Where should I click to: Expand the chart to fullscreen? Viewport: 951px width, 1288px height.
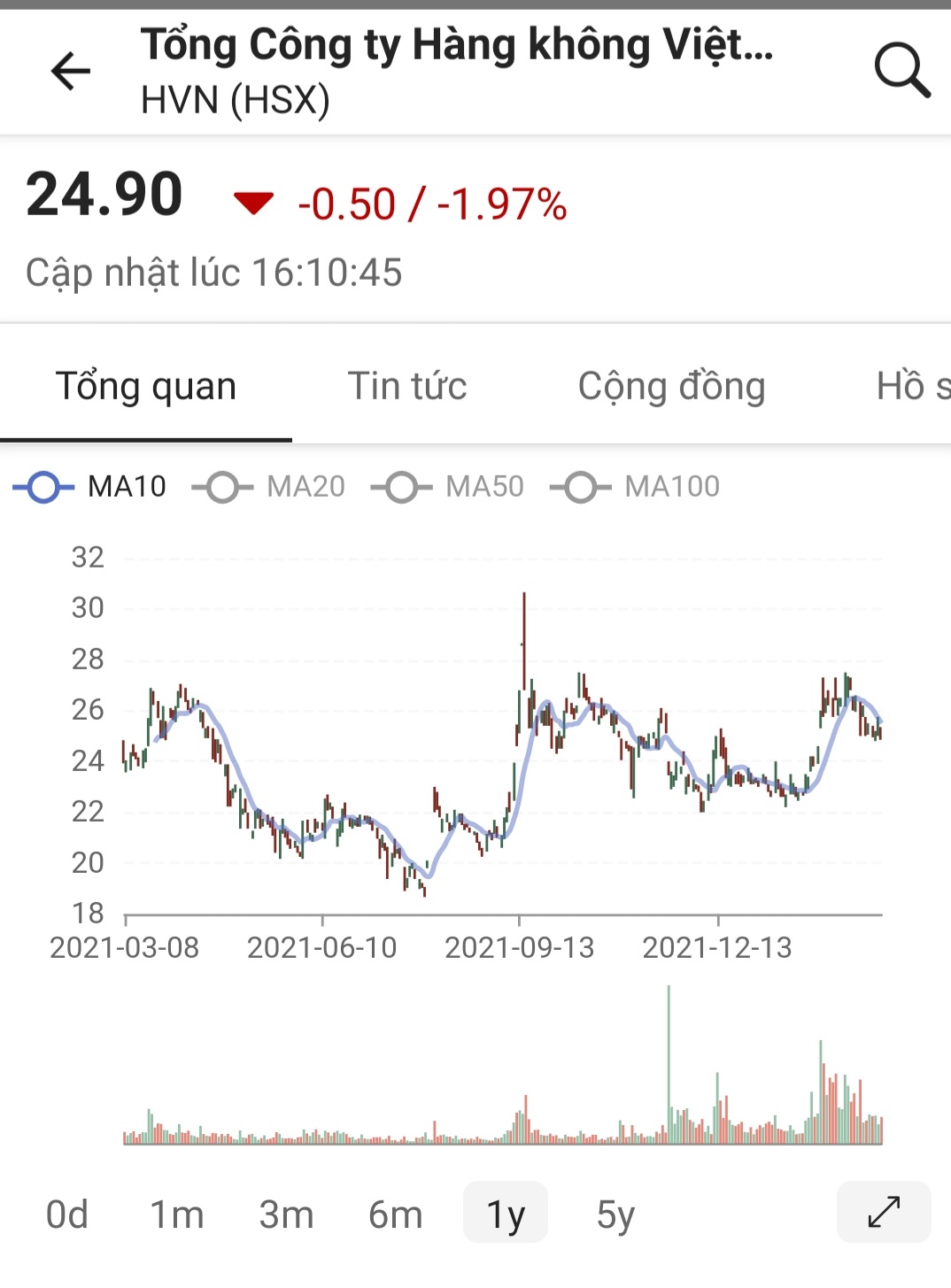pyautogui.click(x=884, y=1212)
